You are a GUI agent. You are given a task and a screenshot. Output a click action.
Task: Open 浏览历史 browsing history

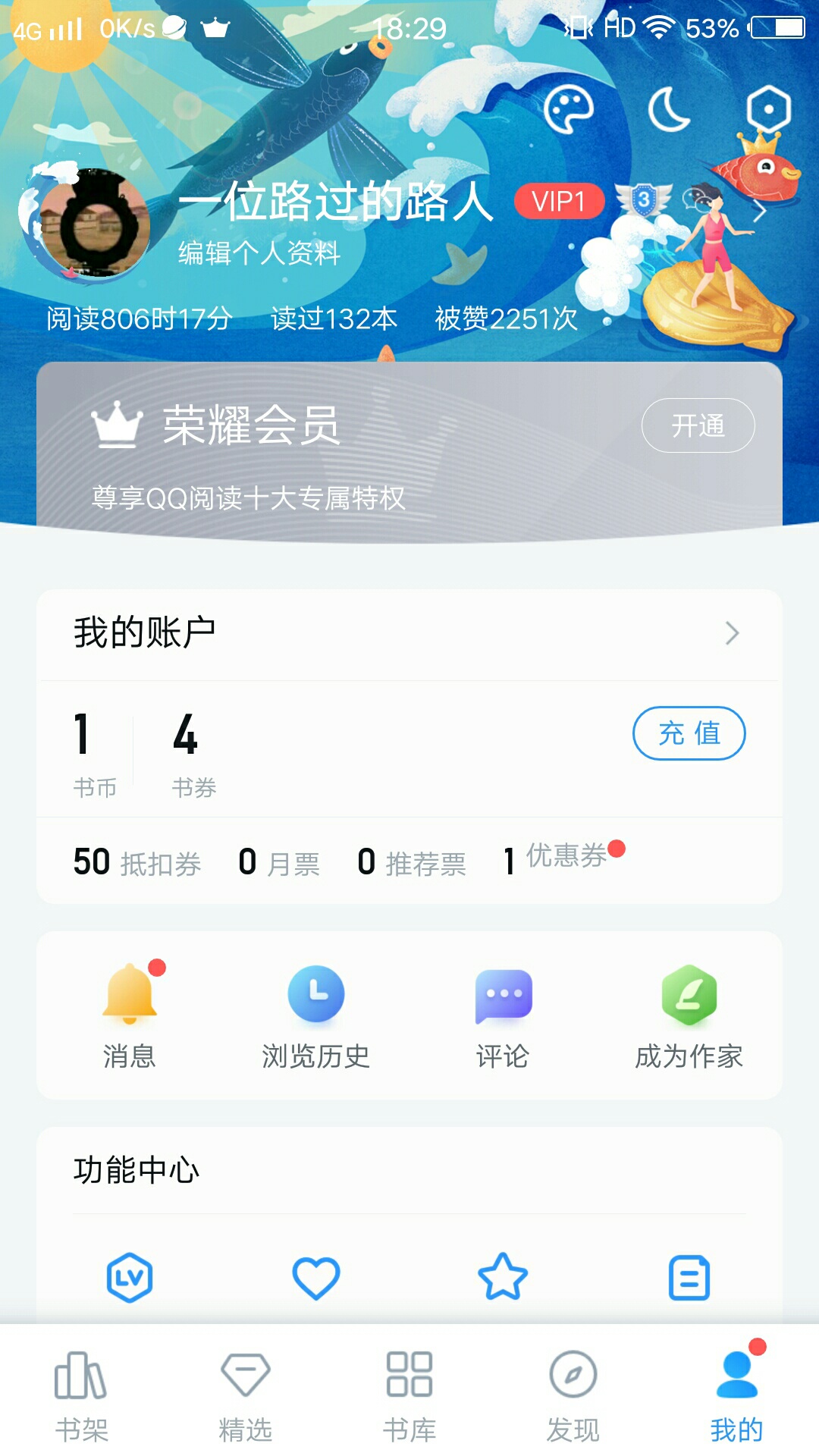316,1014
